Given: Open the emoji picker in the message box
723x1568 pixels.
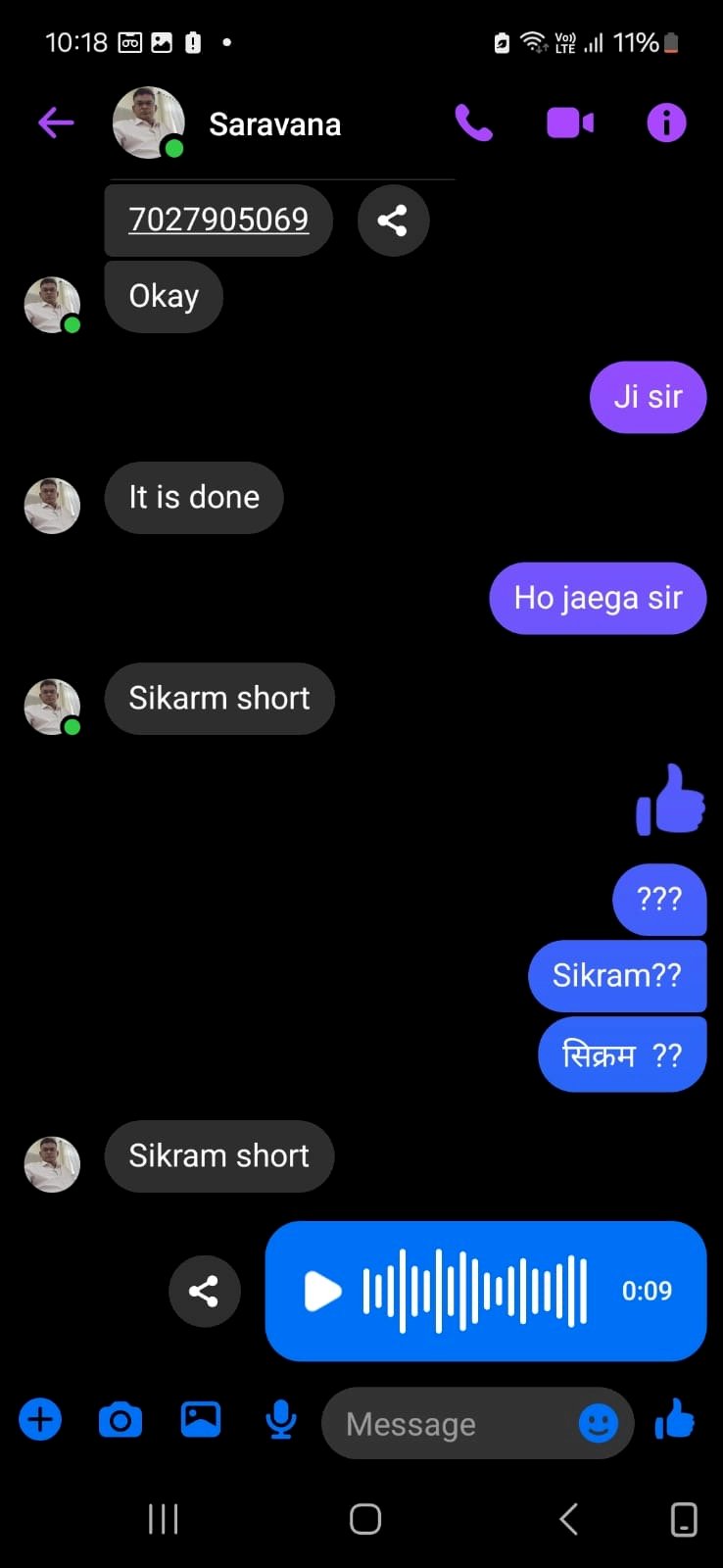Looking at the screenshot, I should click(x=598, y=1423).
